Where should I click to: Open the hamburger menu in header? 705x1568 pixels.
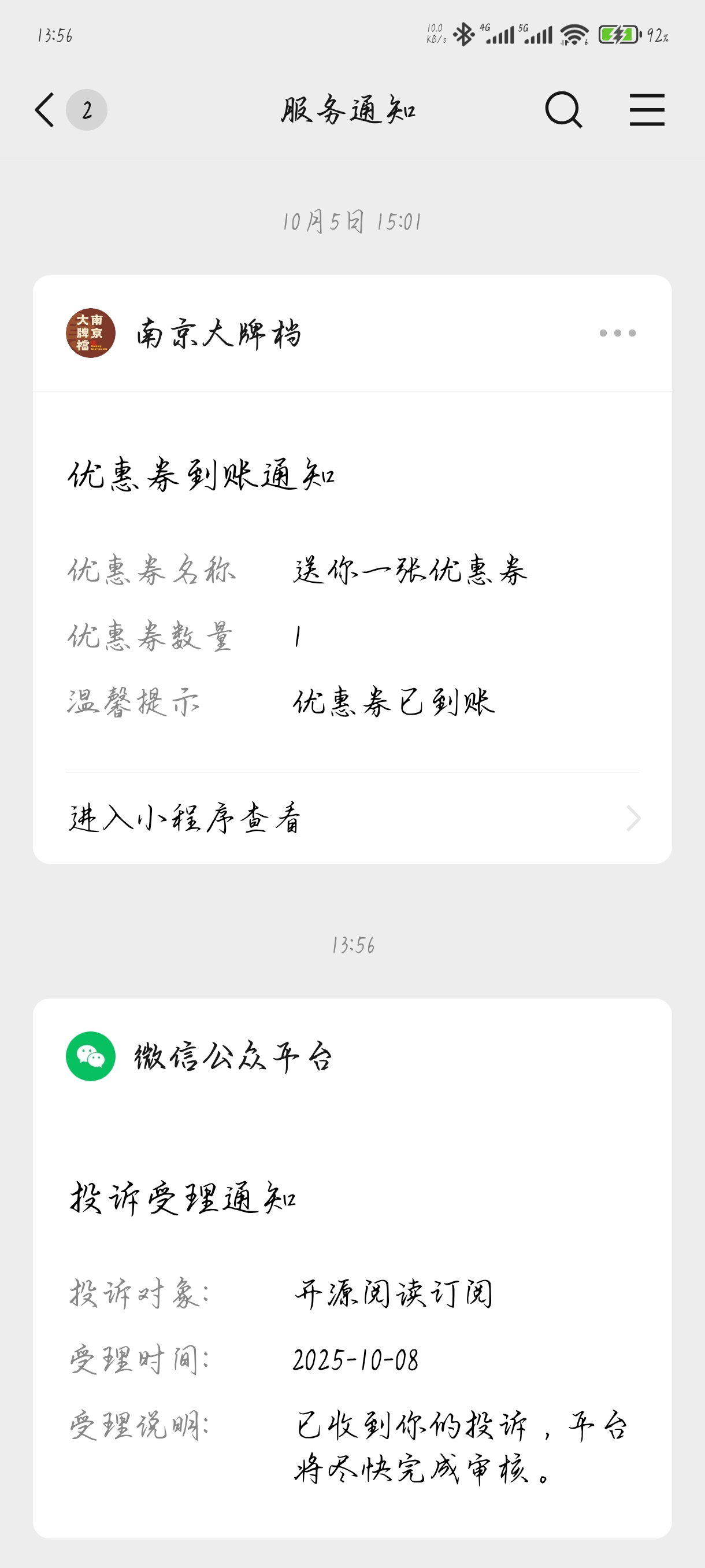click(647, 110)
